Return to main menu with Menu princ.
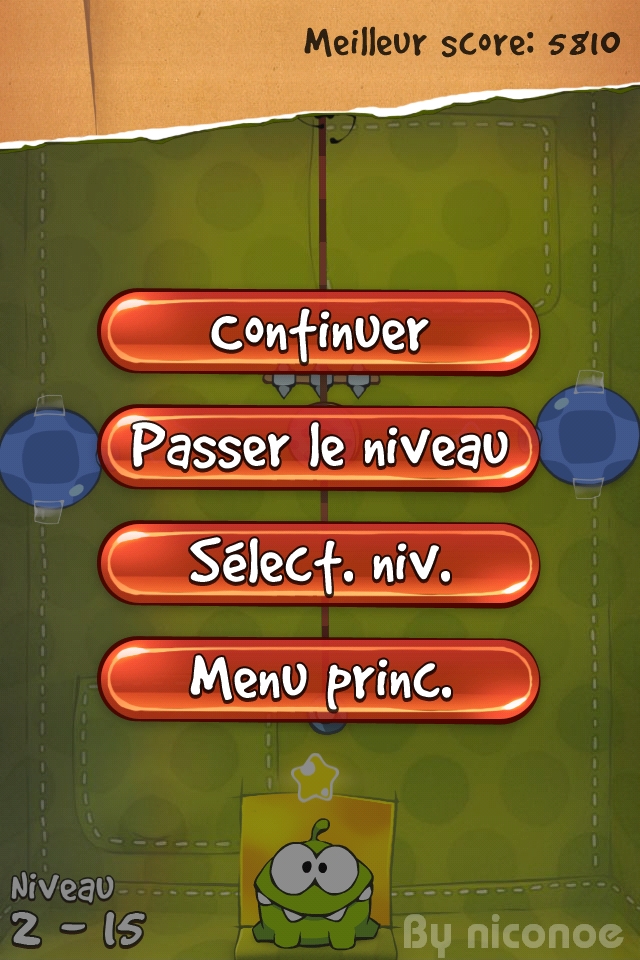Screen dimensions: 640x960 point(319,680)
